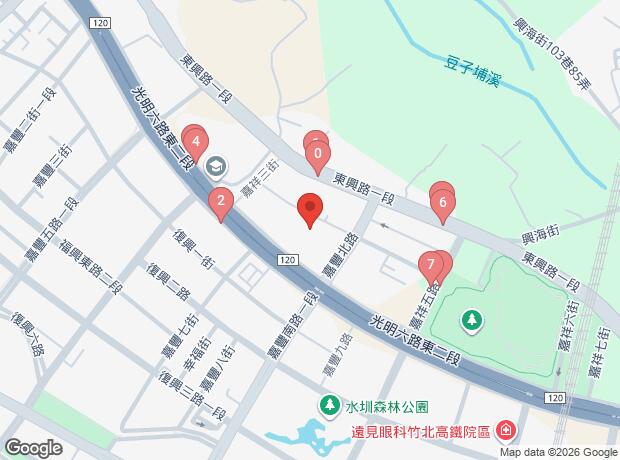This screenshot has width=620, height=460.
Task: Tap the unnumbered red pin
Action: pyautogui.click(x=310, y=211)
